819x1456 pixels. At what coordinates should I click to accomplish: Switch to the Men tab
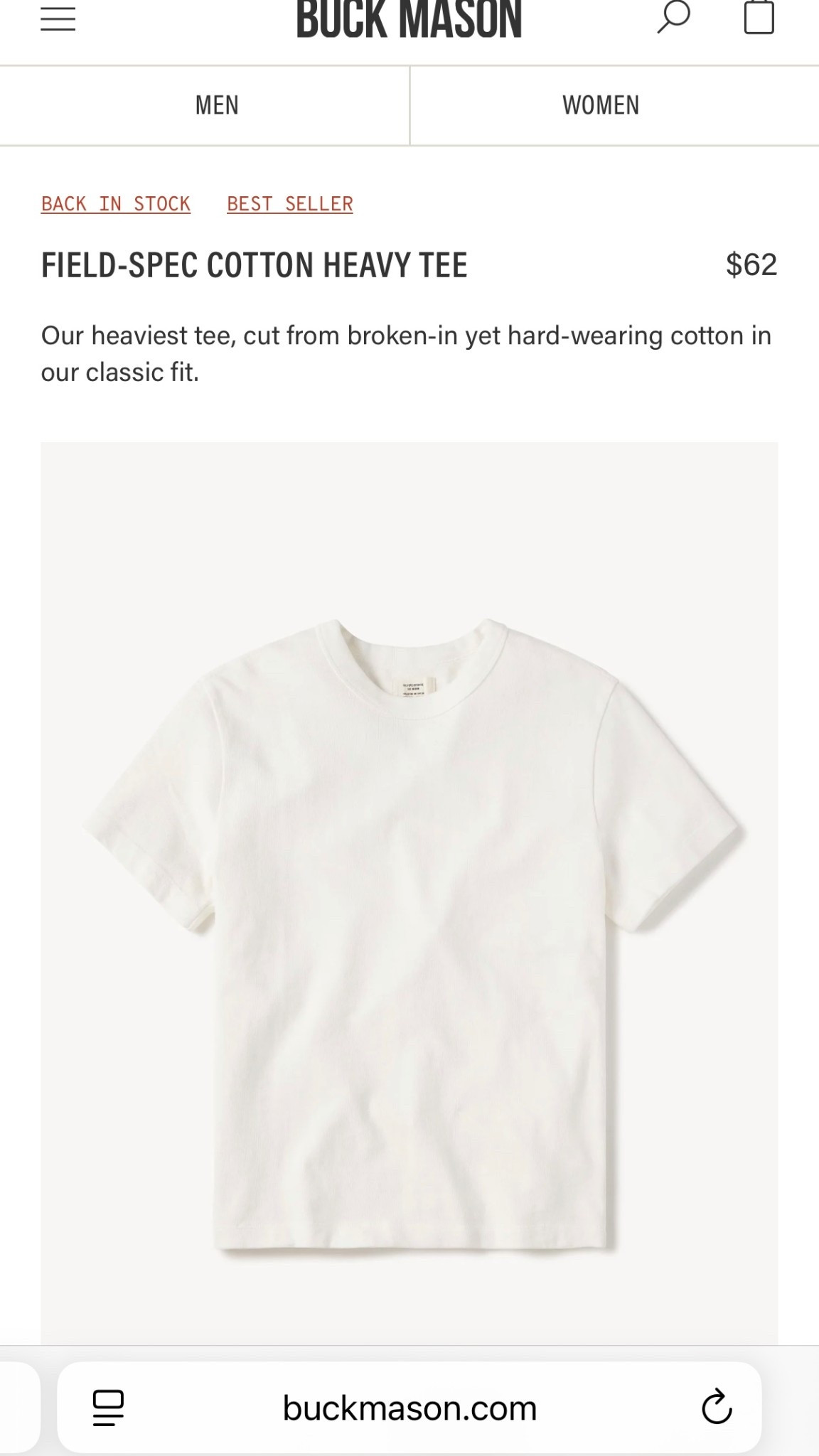tap(217, 105)
